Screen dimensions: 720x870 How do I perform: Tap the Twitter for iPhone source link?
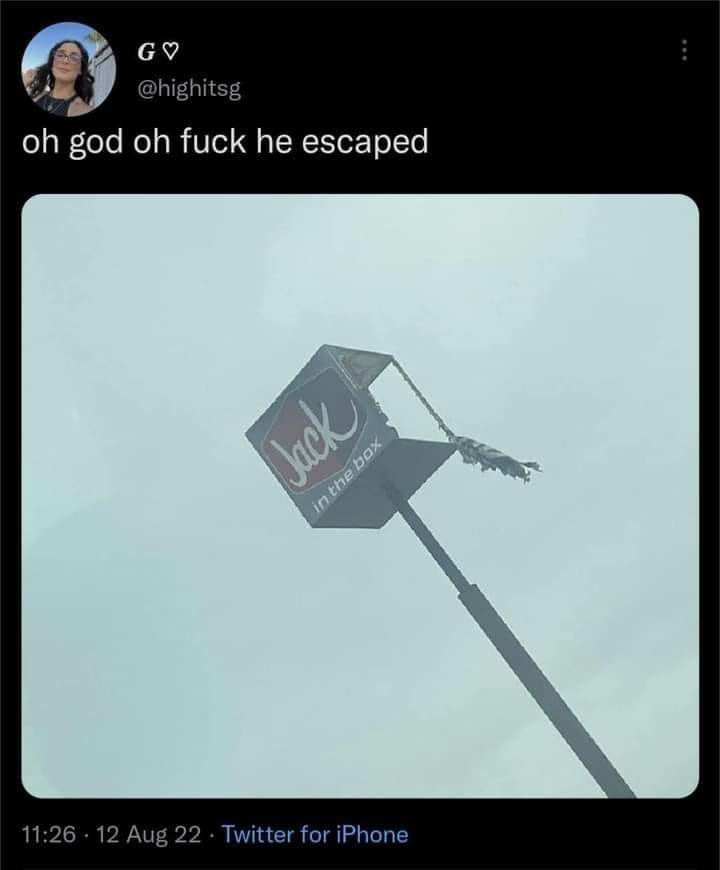(x=315, y=833)
